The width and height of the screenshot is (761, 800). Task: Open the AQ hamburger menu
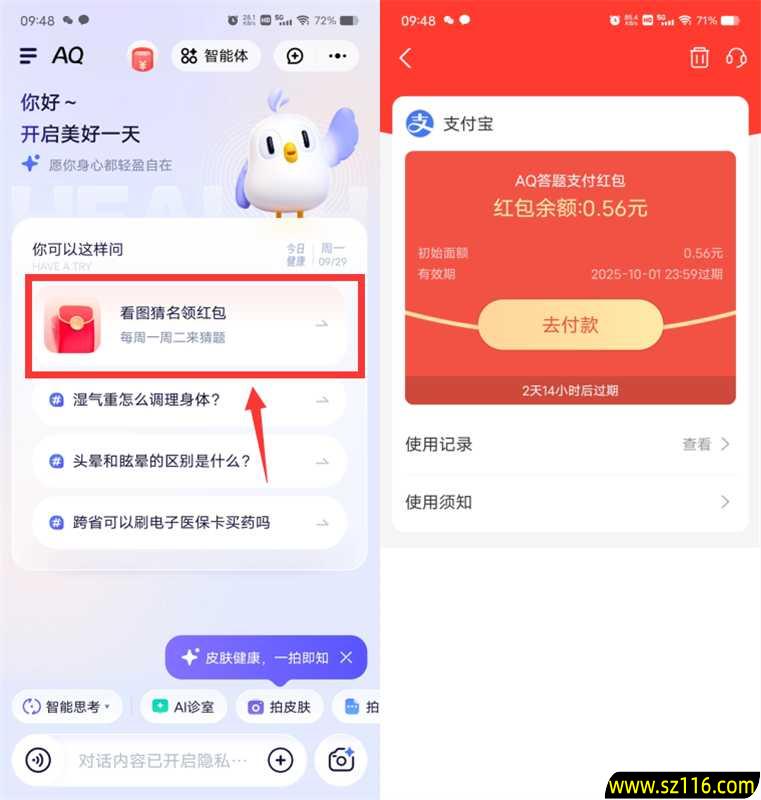(x=29, y=56)
